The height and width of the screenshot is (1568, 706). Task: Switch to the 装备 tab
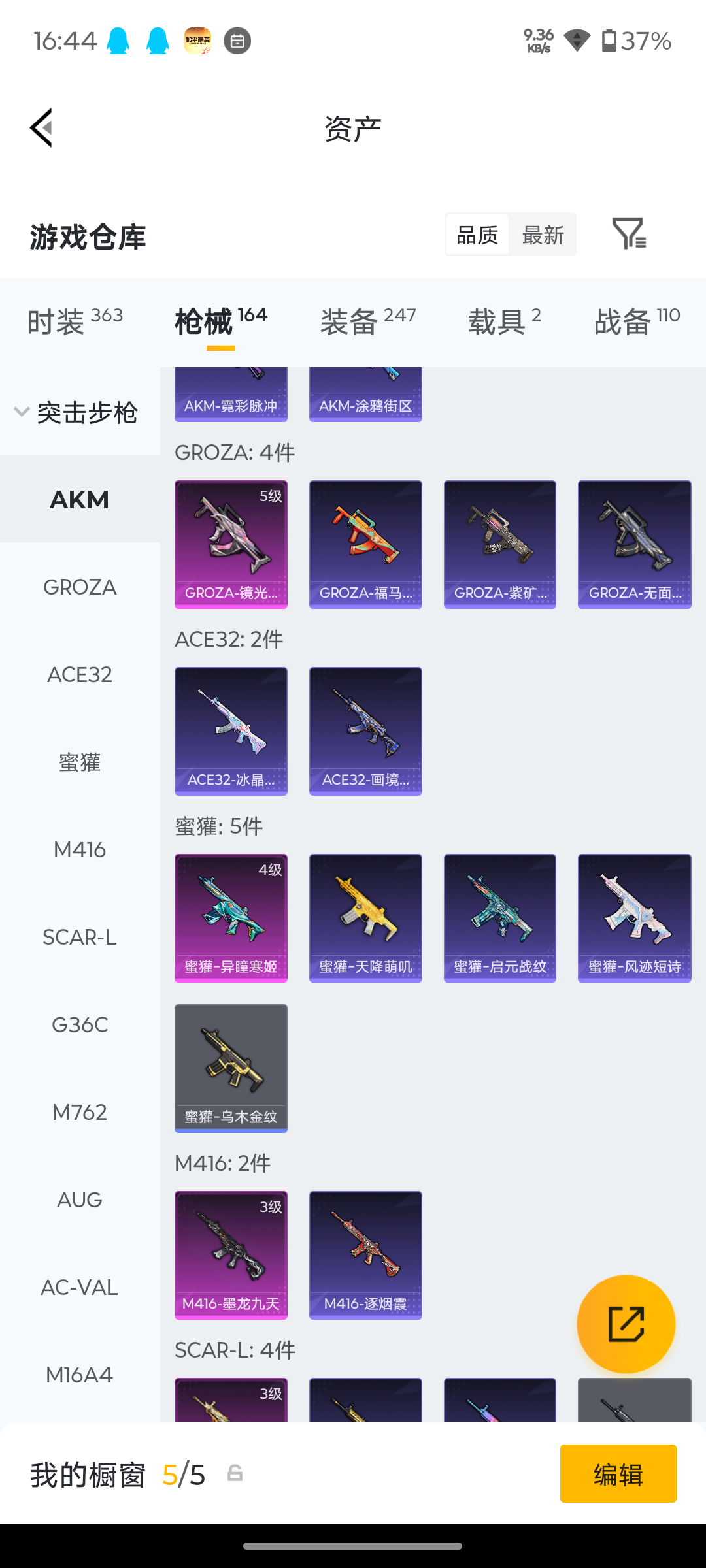click(368, 321)
